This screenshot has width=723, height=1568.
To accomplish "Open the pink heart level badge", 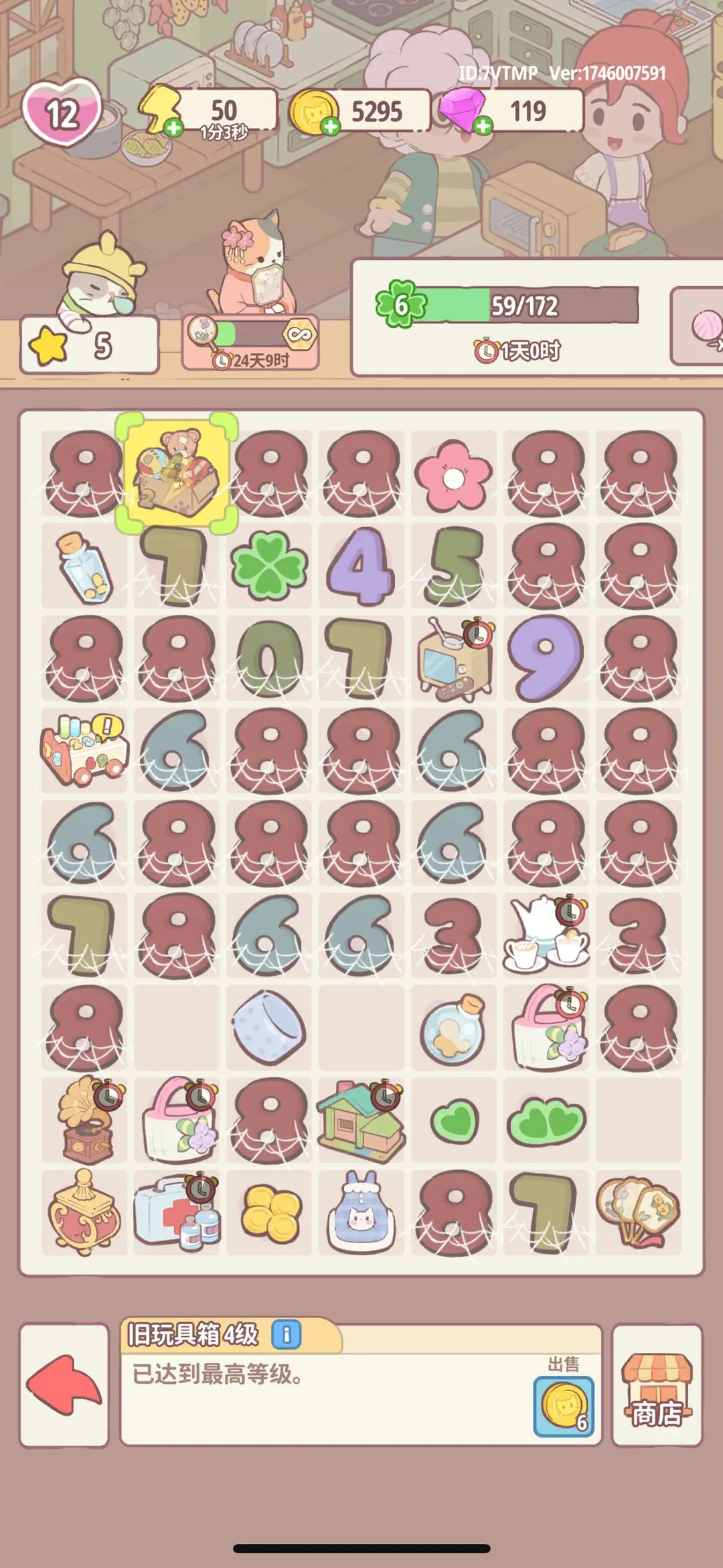I will tap(62, 113).
